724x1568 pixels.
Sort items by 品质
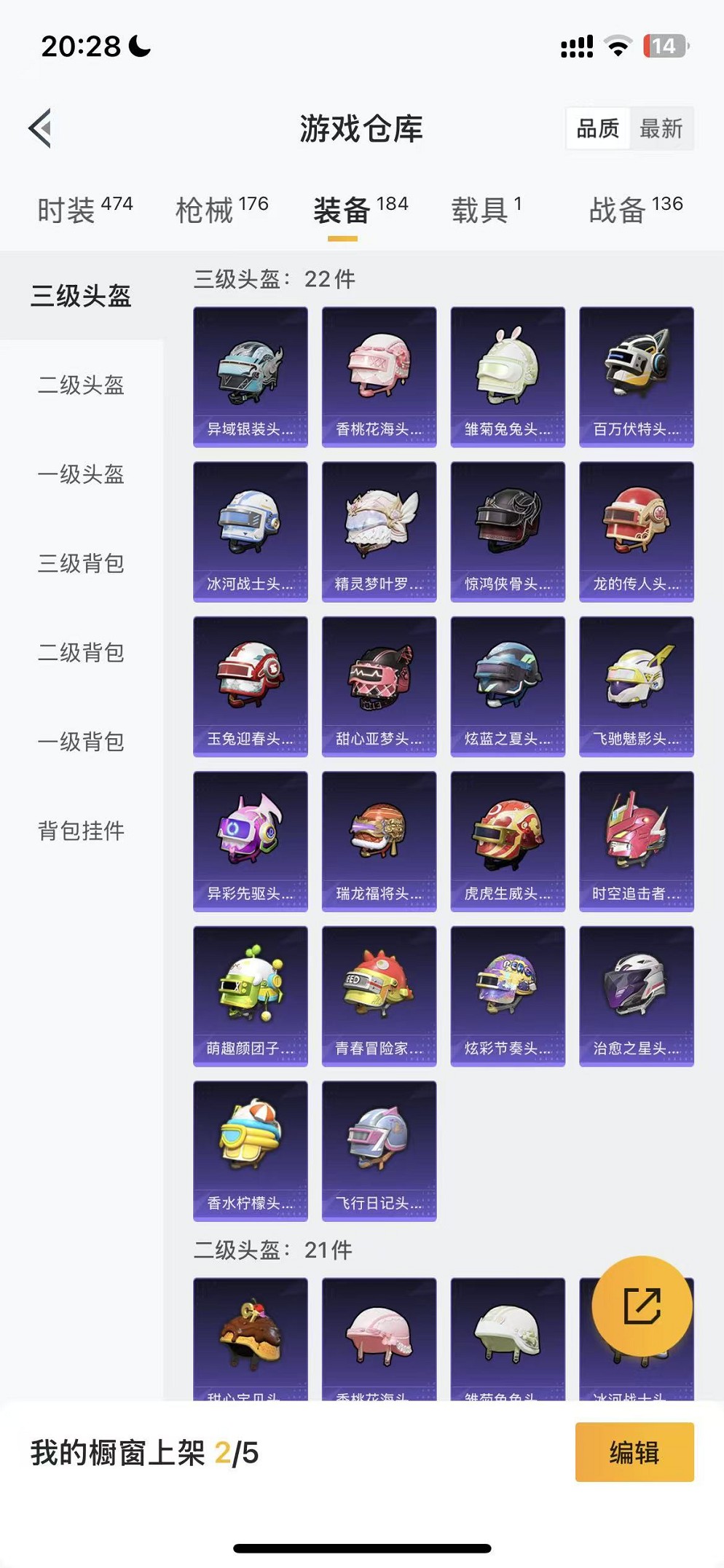(597, 128)
